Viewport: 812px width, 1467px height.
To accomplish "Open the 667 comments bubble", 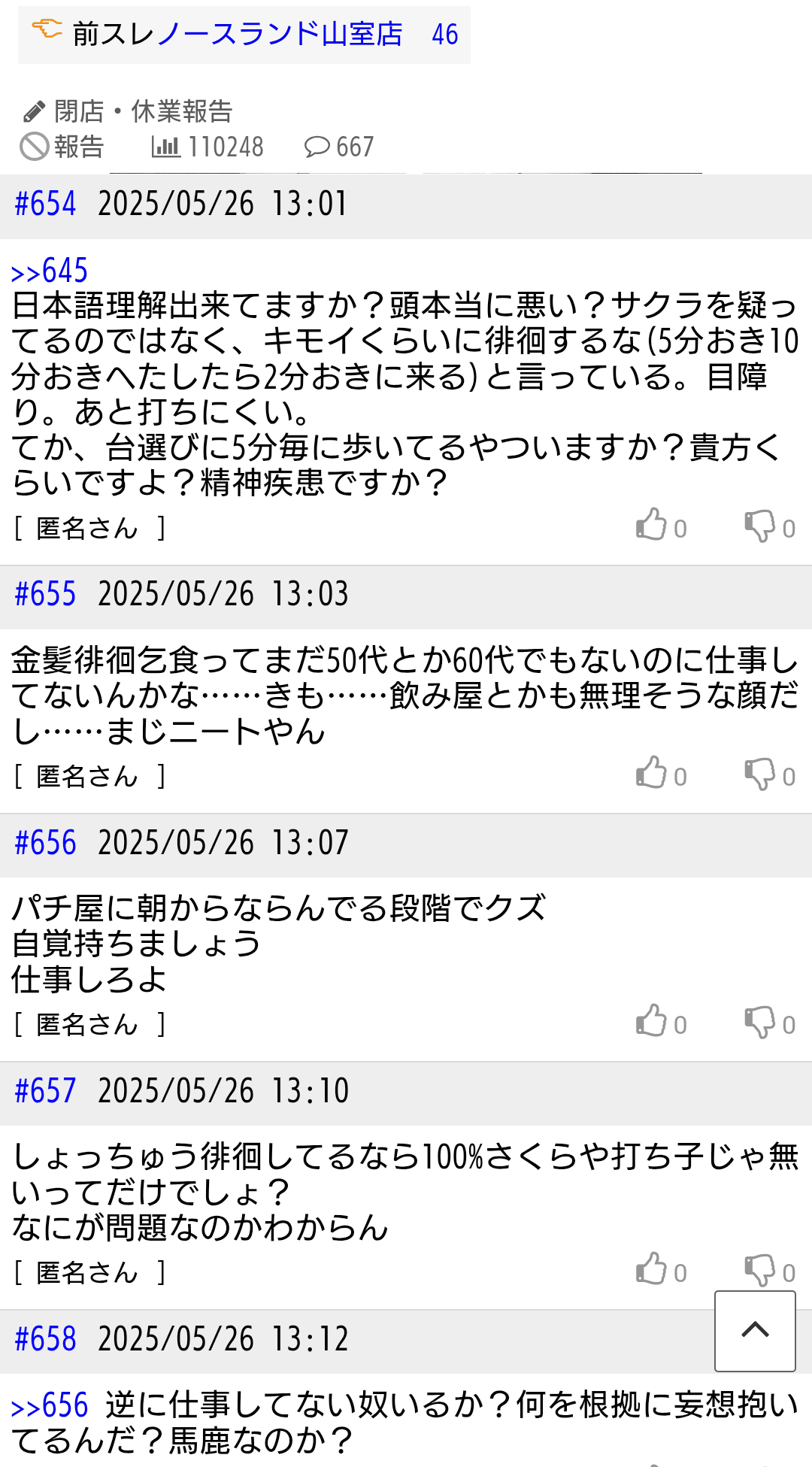I will point(339,147).
